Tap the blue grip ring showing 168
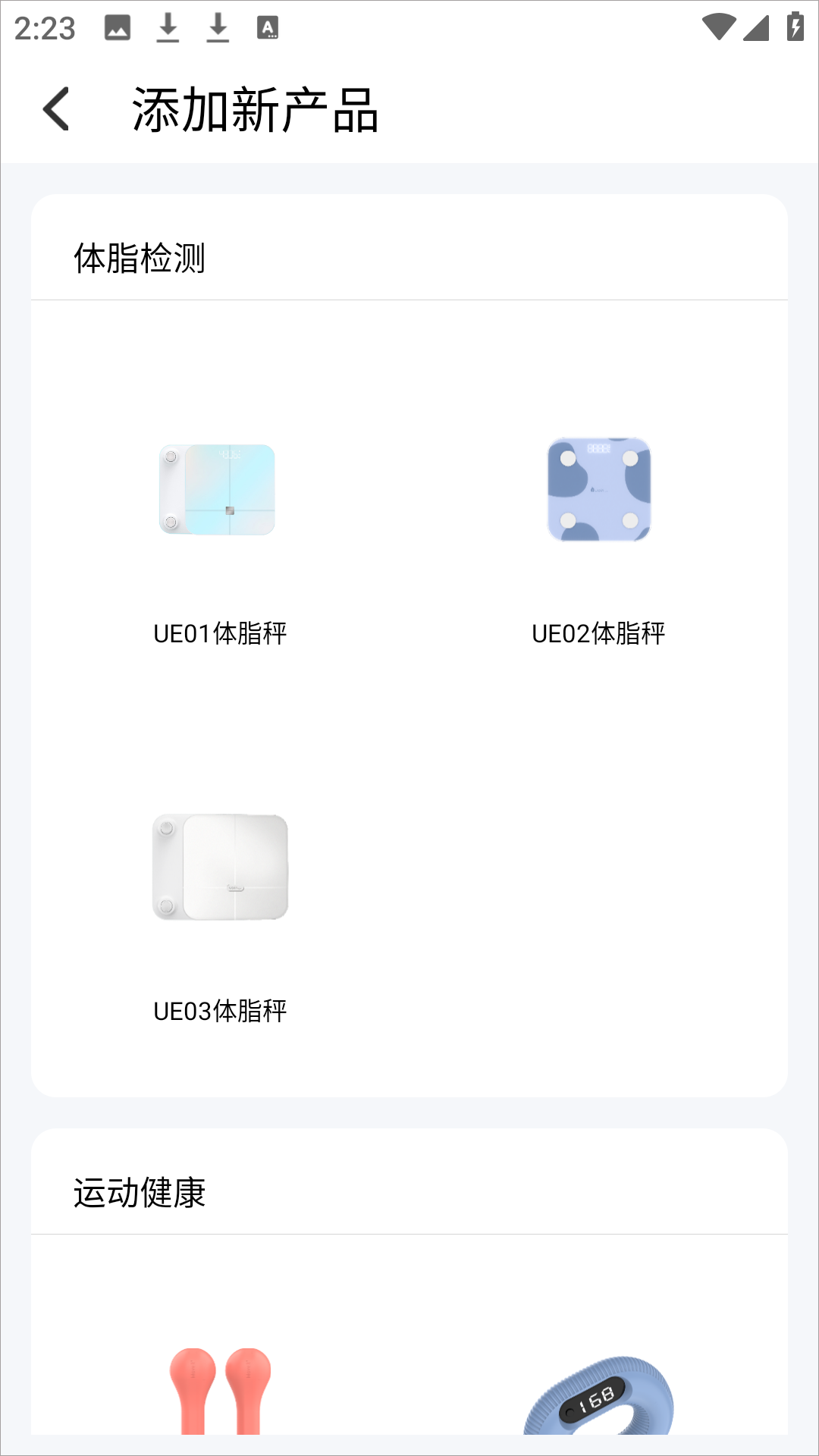 click(599, 1410)
